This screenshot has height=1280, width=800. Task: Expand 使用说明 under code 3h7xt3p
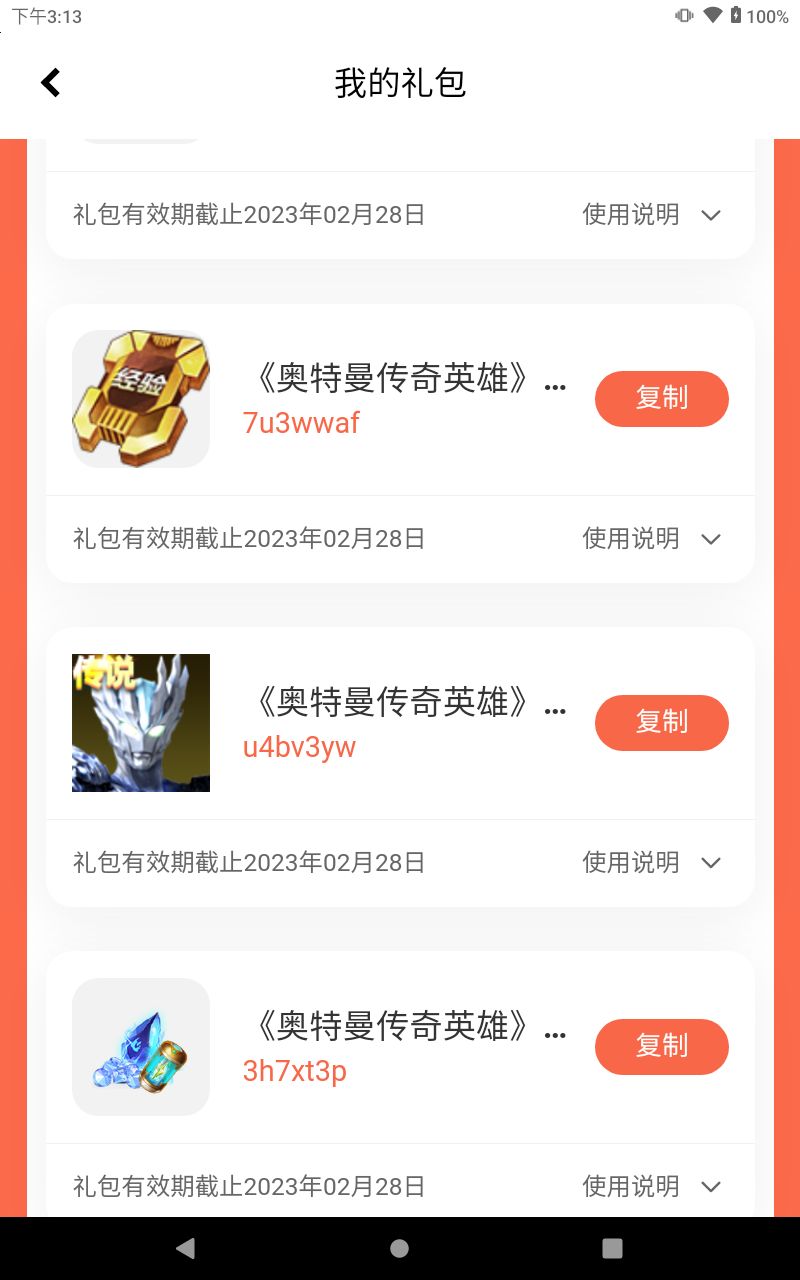click(x=651, y=1187)
